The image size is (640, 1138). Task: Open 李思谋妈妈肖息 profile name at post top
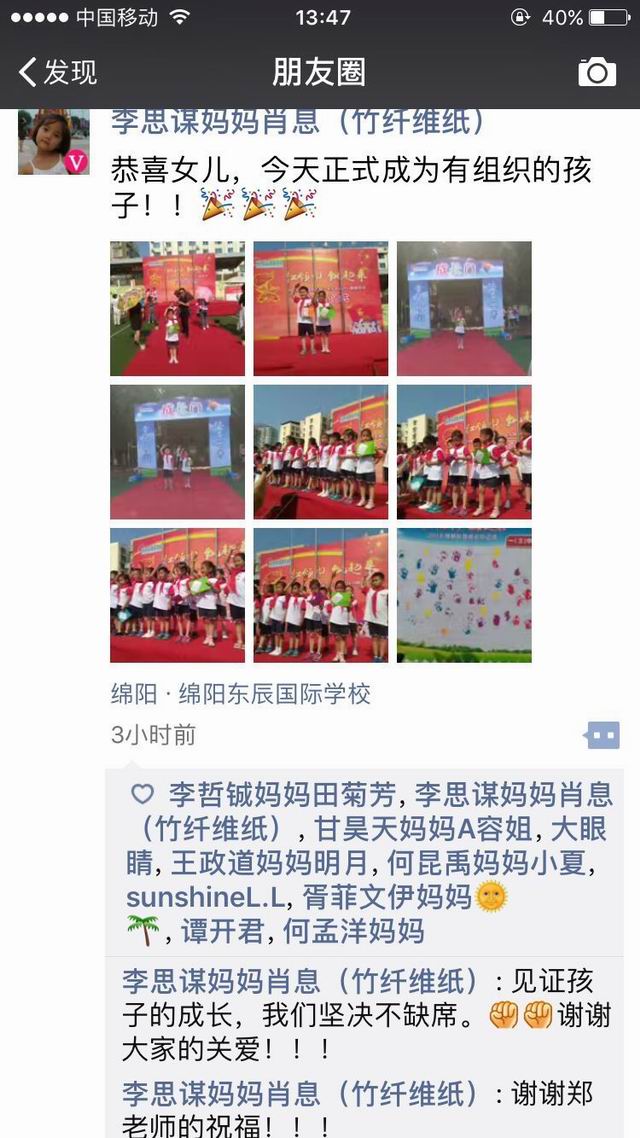(x=296, y=122)
